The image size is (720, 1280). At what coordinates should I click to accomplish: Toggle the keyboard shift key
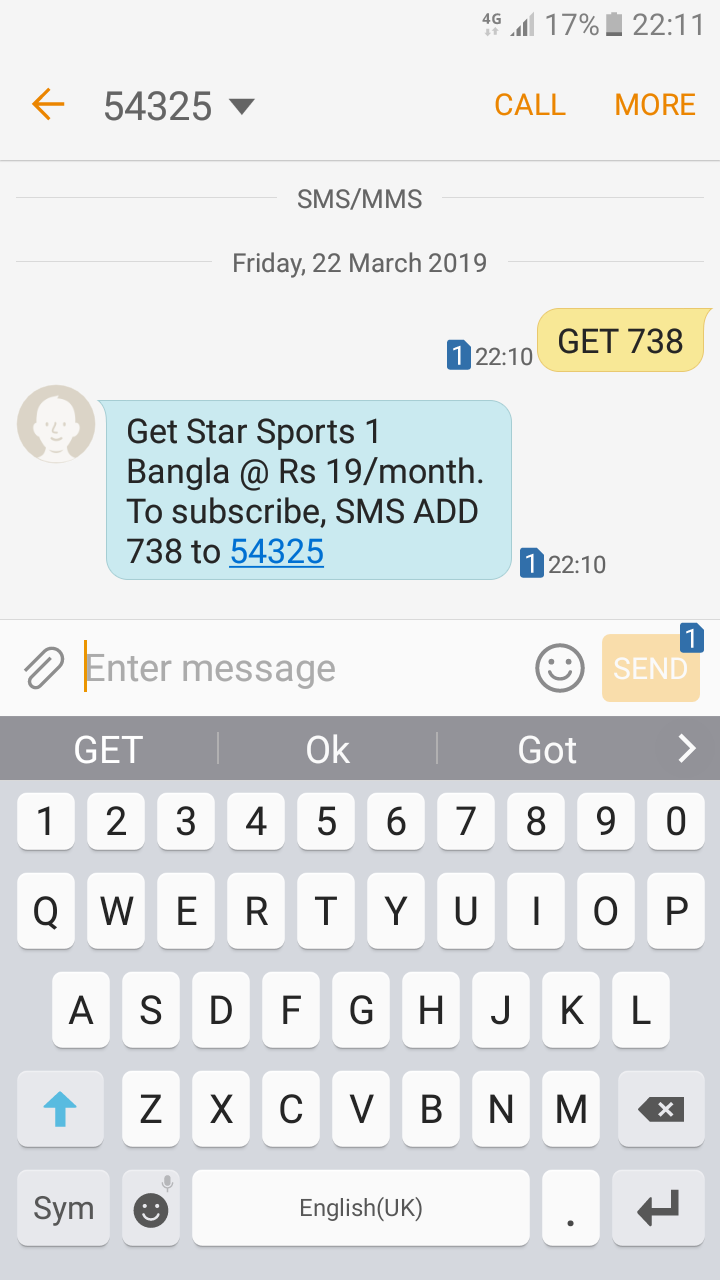(x=60, y=1109)
